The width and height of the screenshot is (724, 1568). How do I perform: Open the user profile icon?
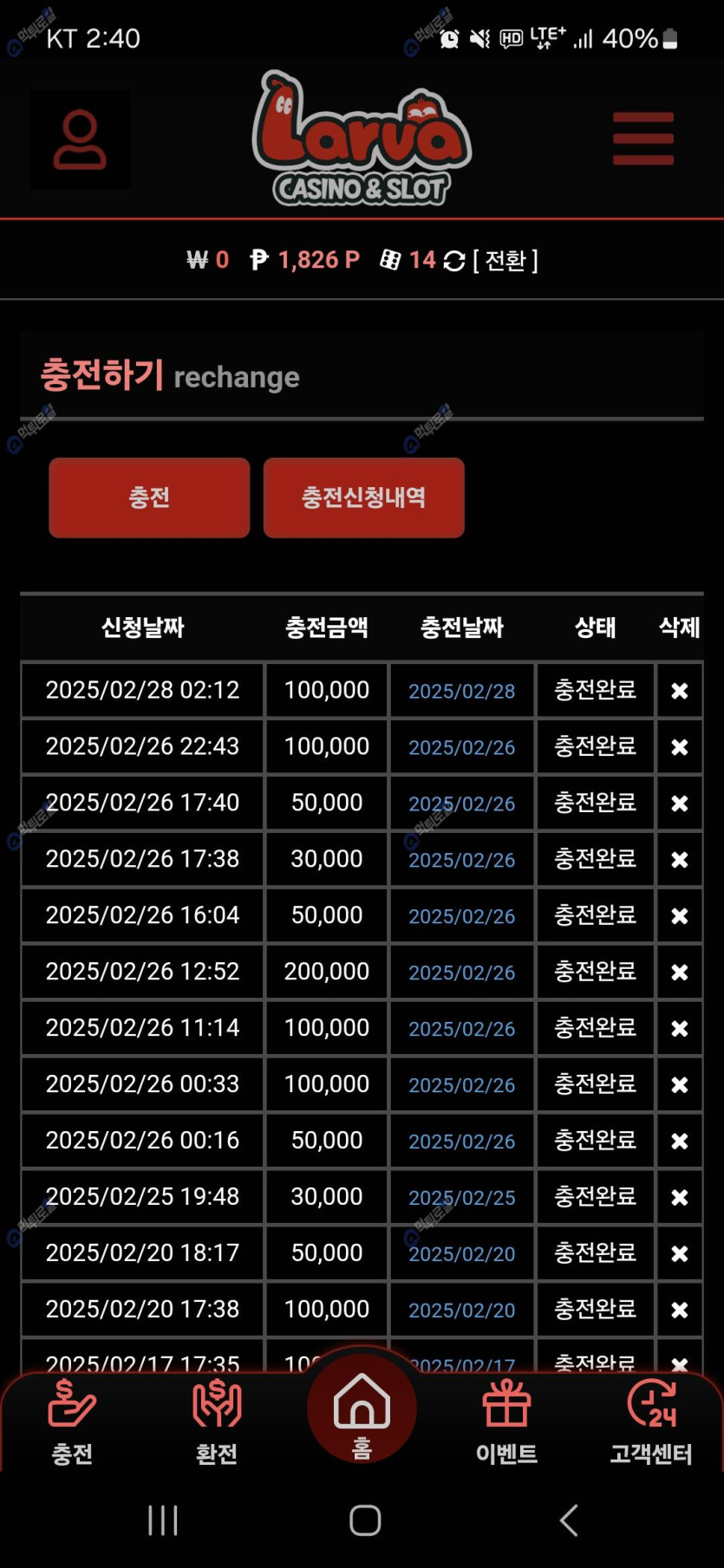[80, 140]
